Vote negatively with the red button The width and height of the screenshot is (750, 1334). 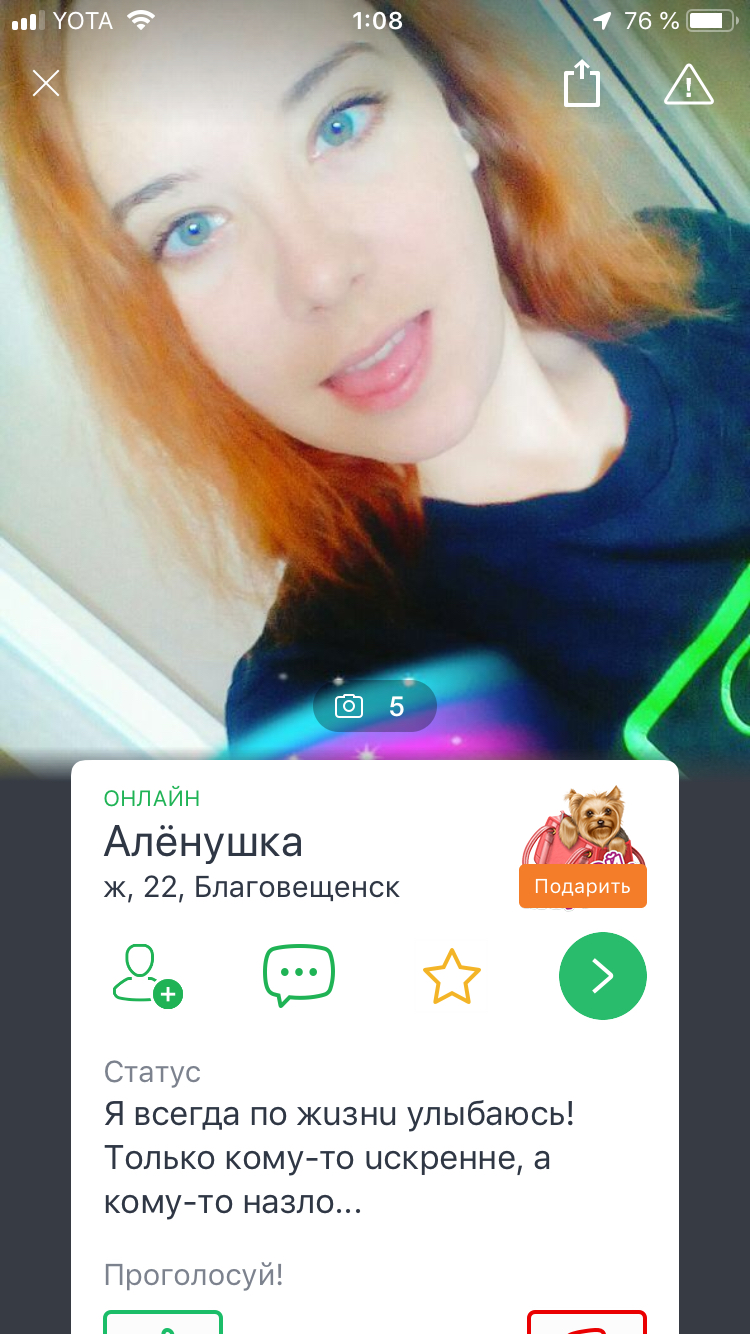click(x=587, y=1321)
